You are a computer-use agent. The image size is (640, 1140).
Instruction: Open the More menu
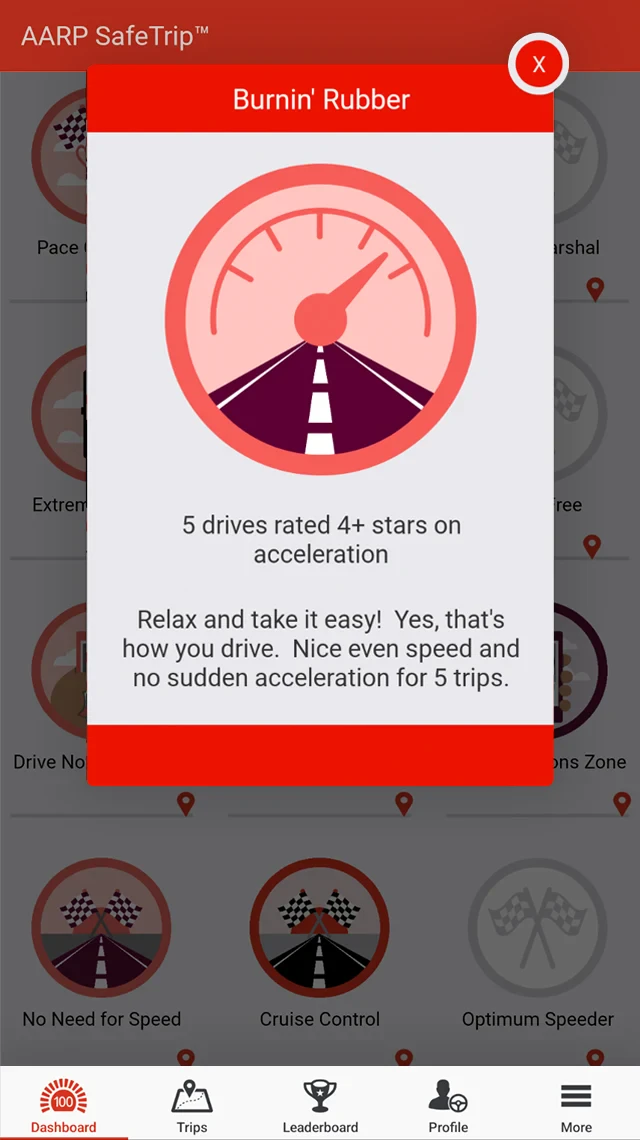pyautogui.click(x=576, y=1104)
